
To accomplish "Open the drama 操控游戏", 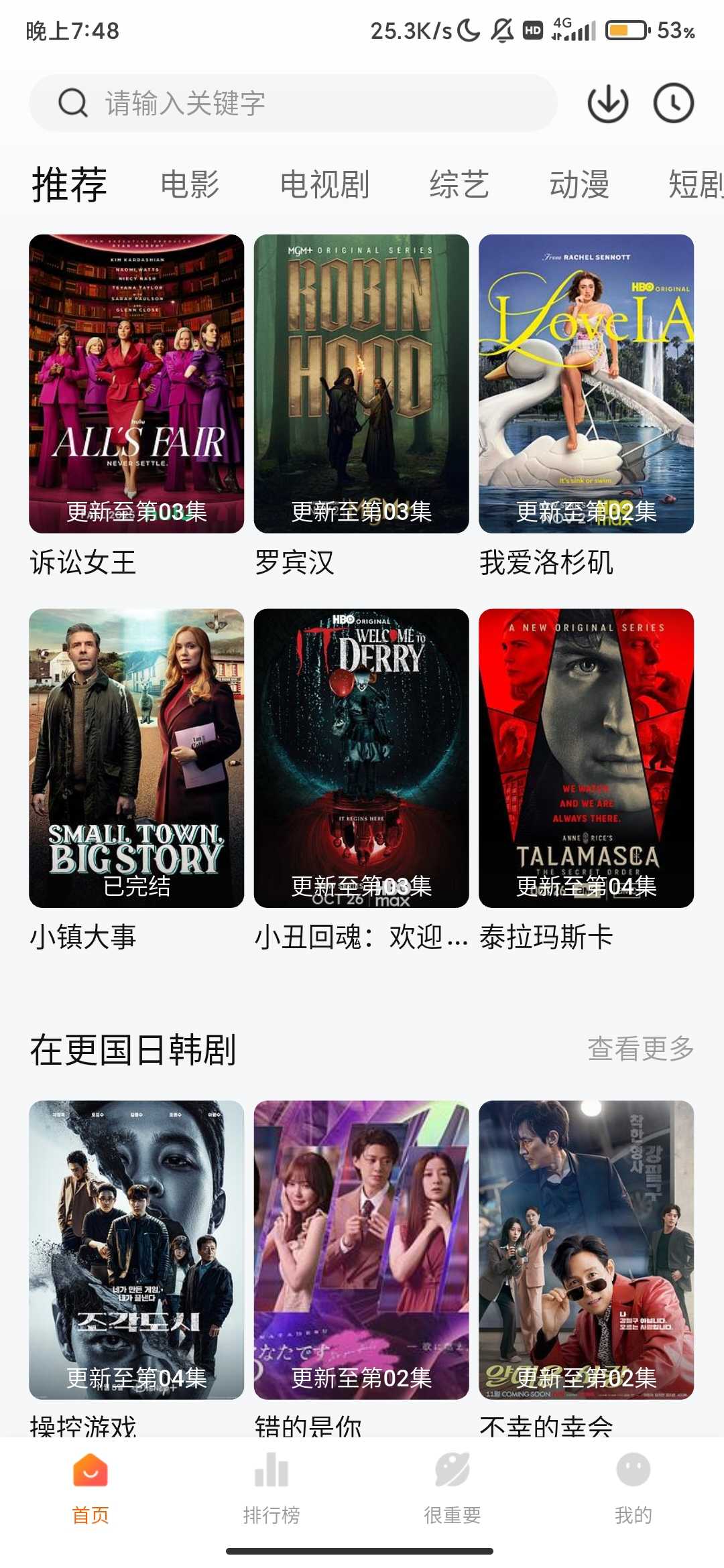I will click(x=136, y=1250).
